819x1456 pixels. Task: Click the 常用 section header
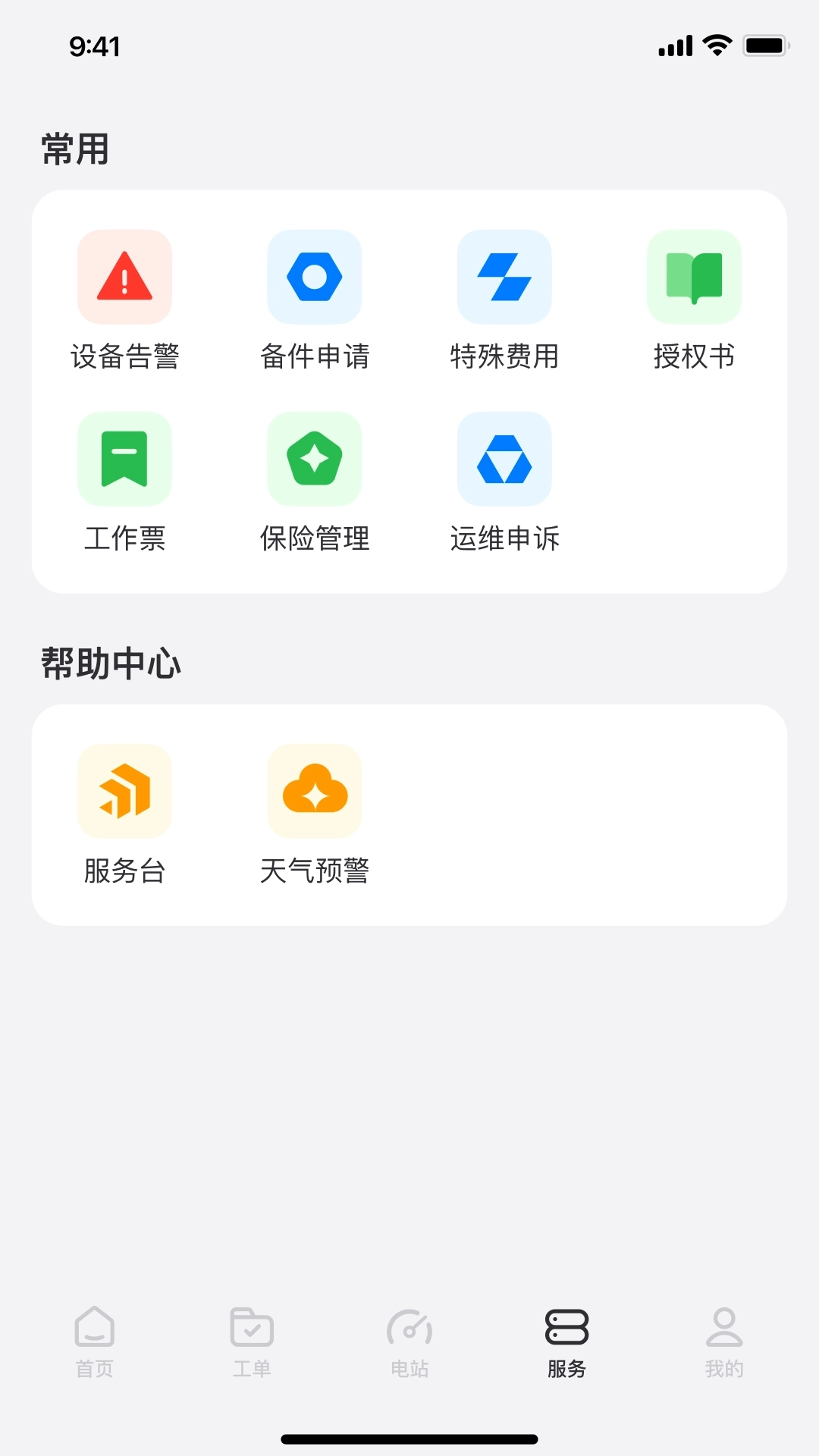pyautogui.click(x=74, y=148)
